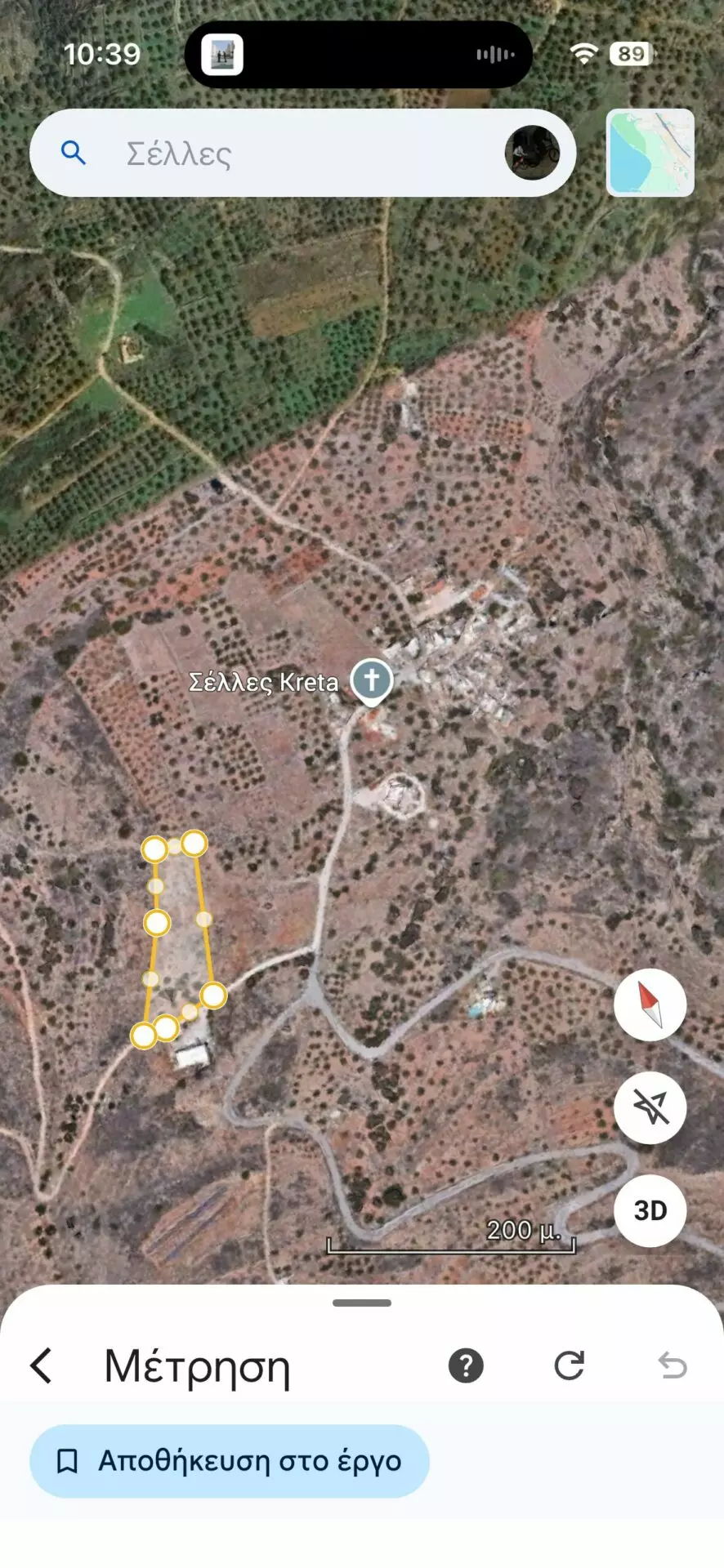Reset orientation with the compass button
This screenshot has width=724, height=1568.
(x=650, y=1004)
